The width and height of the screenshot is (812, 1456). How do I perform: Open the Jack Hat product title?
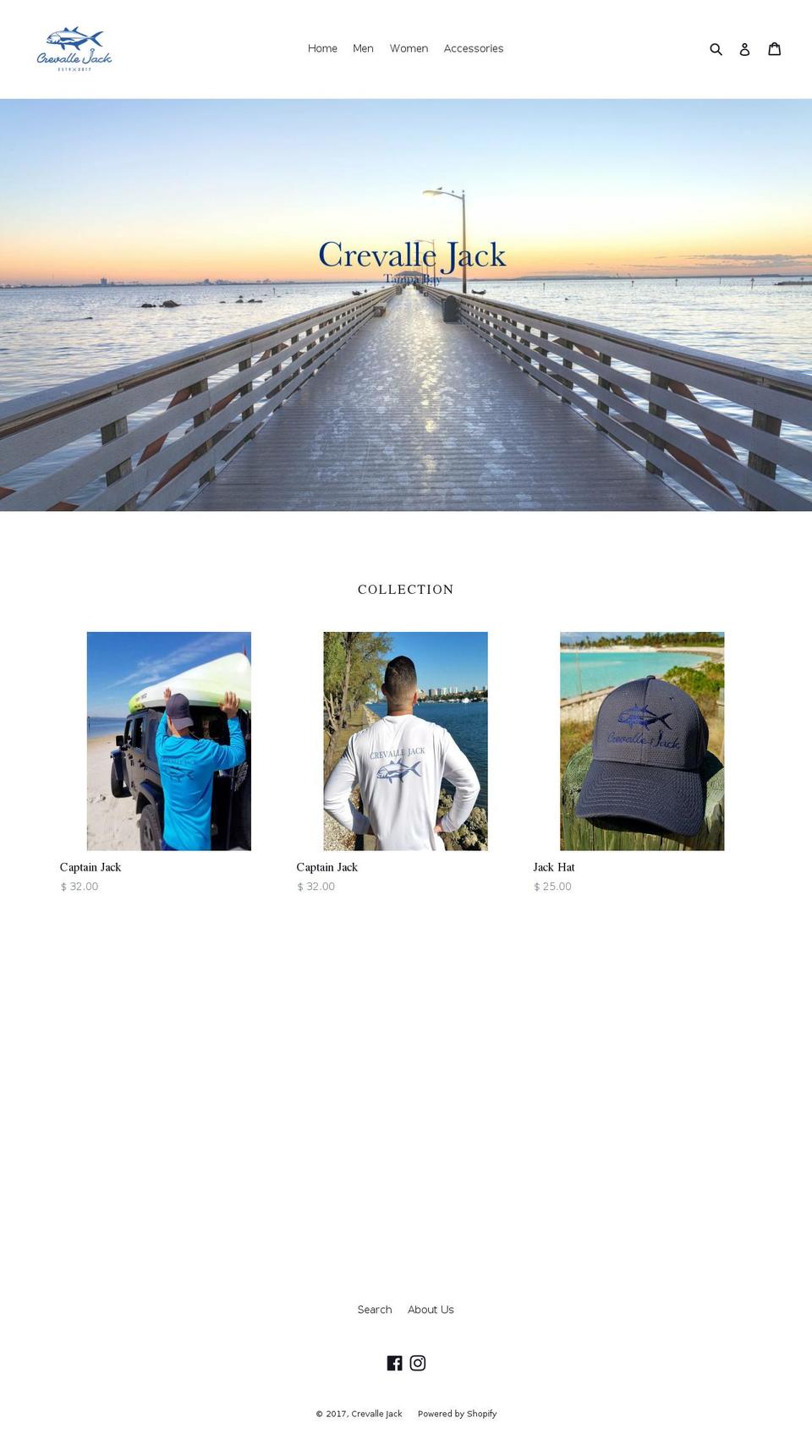point(553,867)
